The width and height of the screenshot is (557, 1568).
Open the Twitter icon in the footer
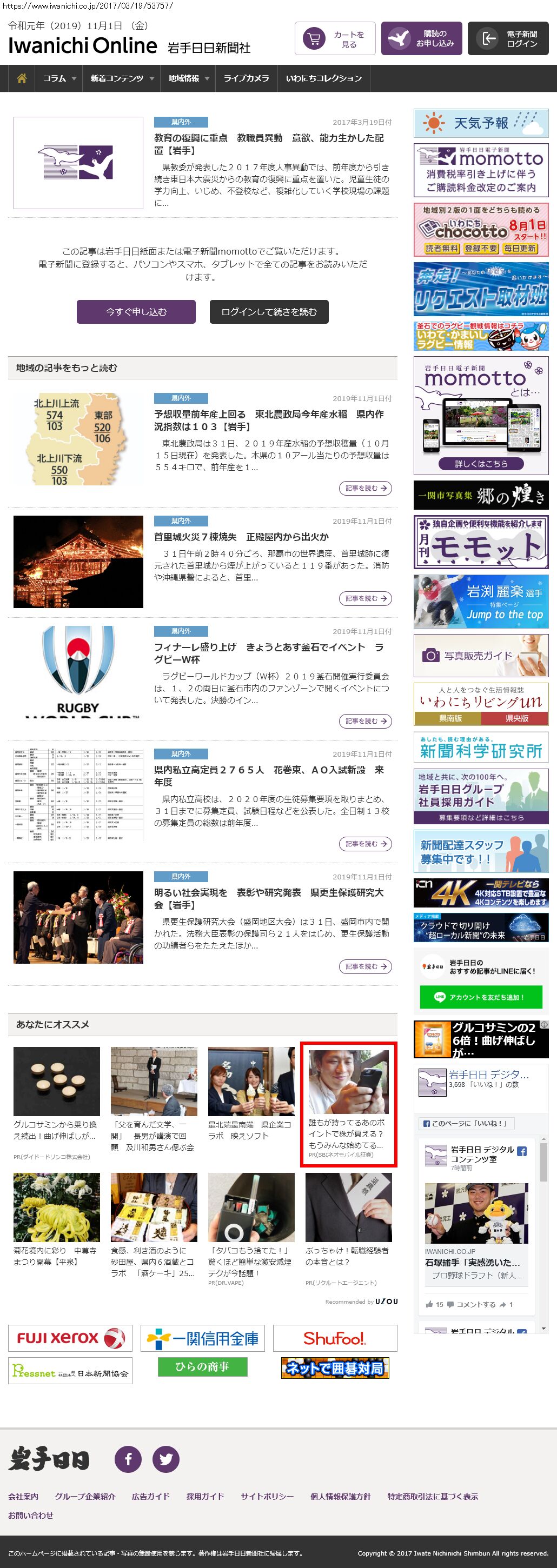tap(165, 1459)
